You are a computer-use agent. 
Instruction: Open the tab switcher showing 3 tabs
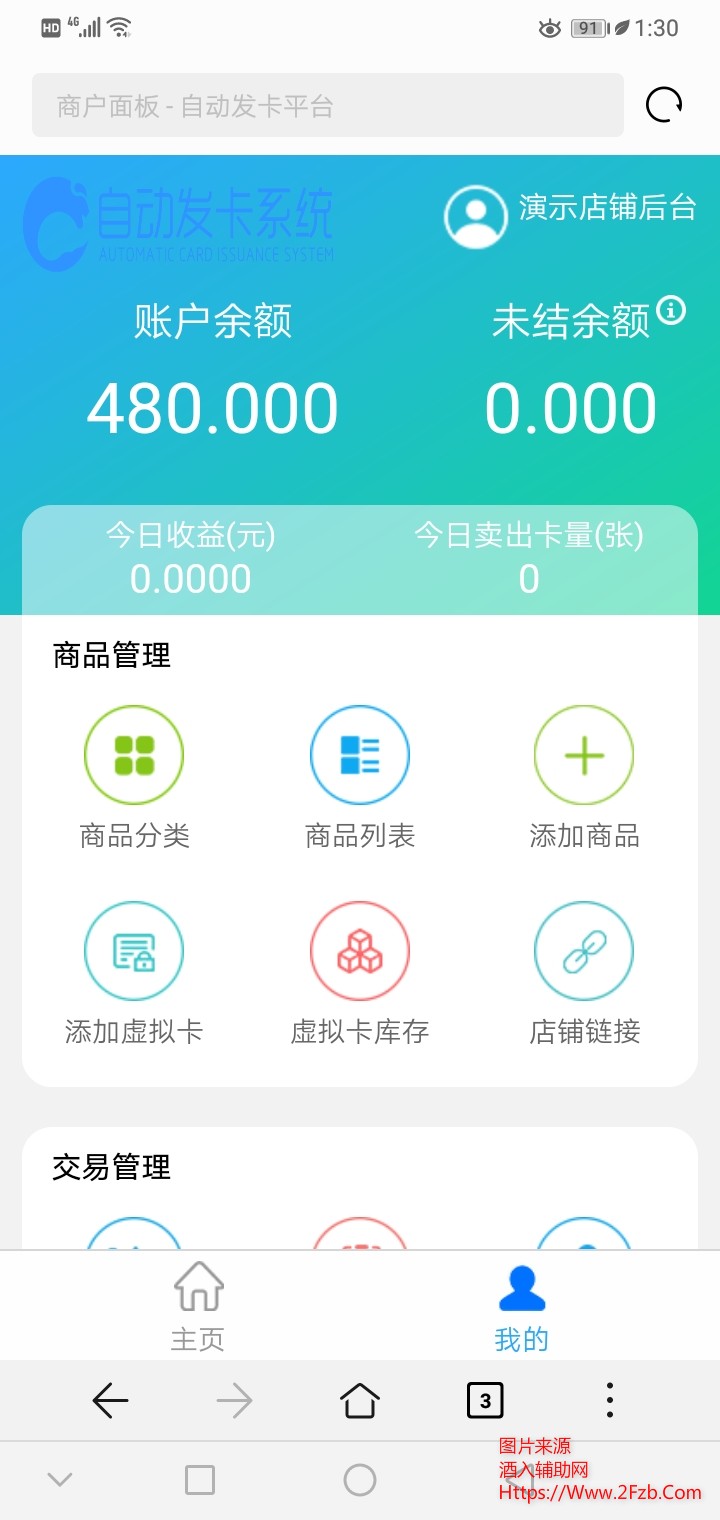point(484,1400)
